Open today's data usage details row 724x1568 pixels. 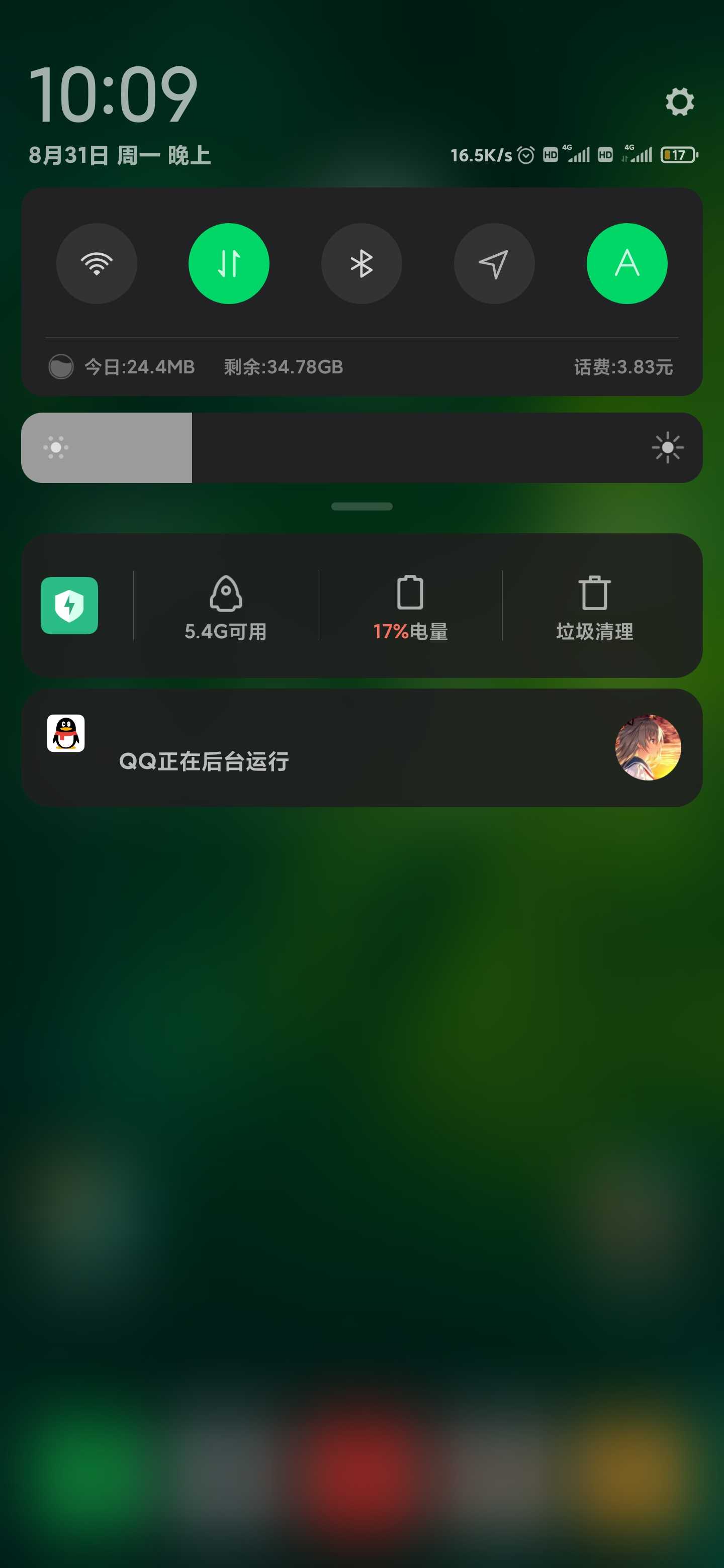click(361, 367)
